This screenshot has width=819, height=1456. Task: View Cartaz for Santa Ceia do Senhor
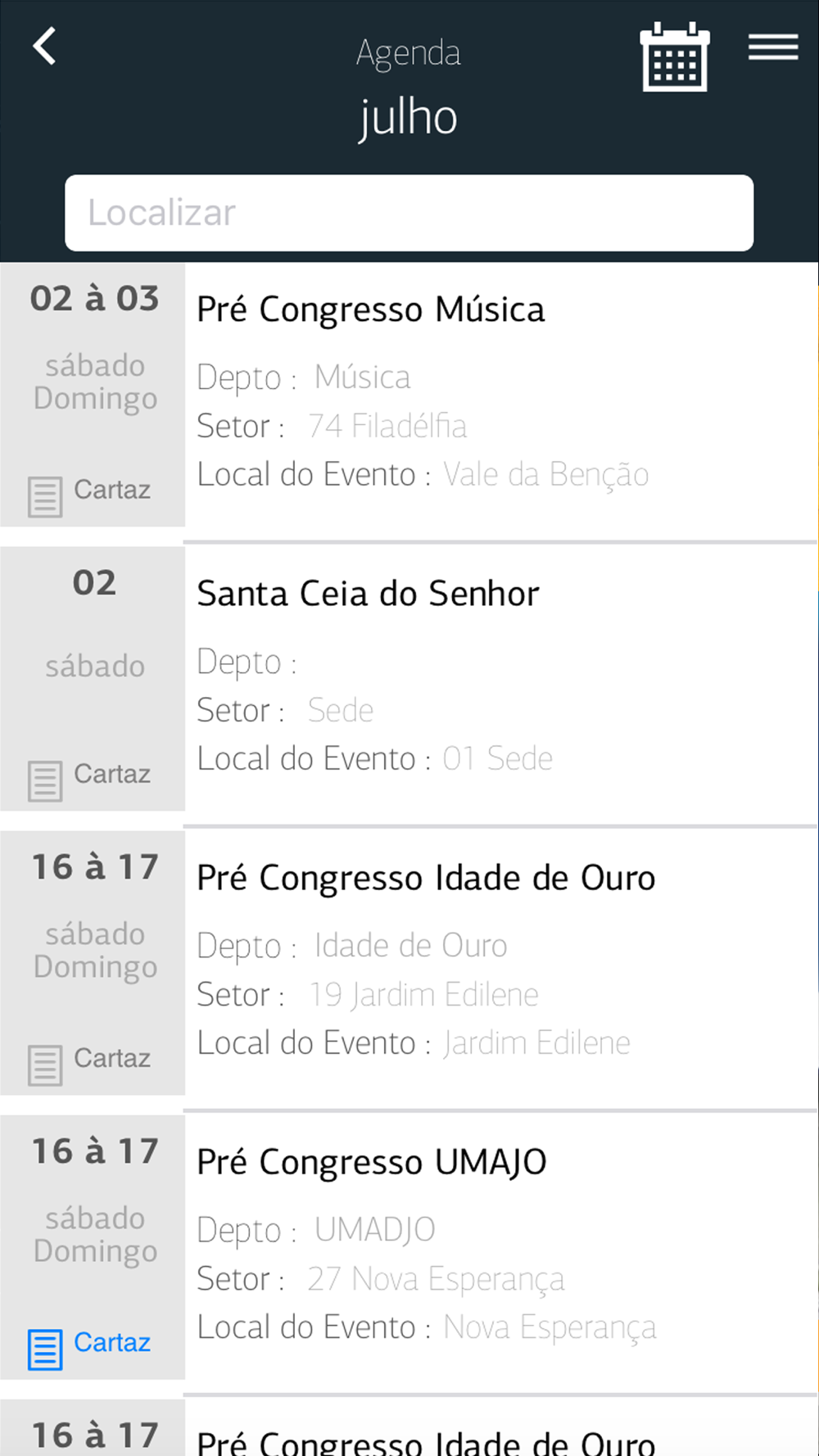coord(90,776)
